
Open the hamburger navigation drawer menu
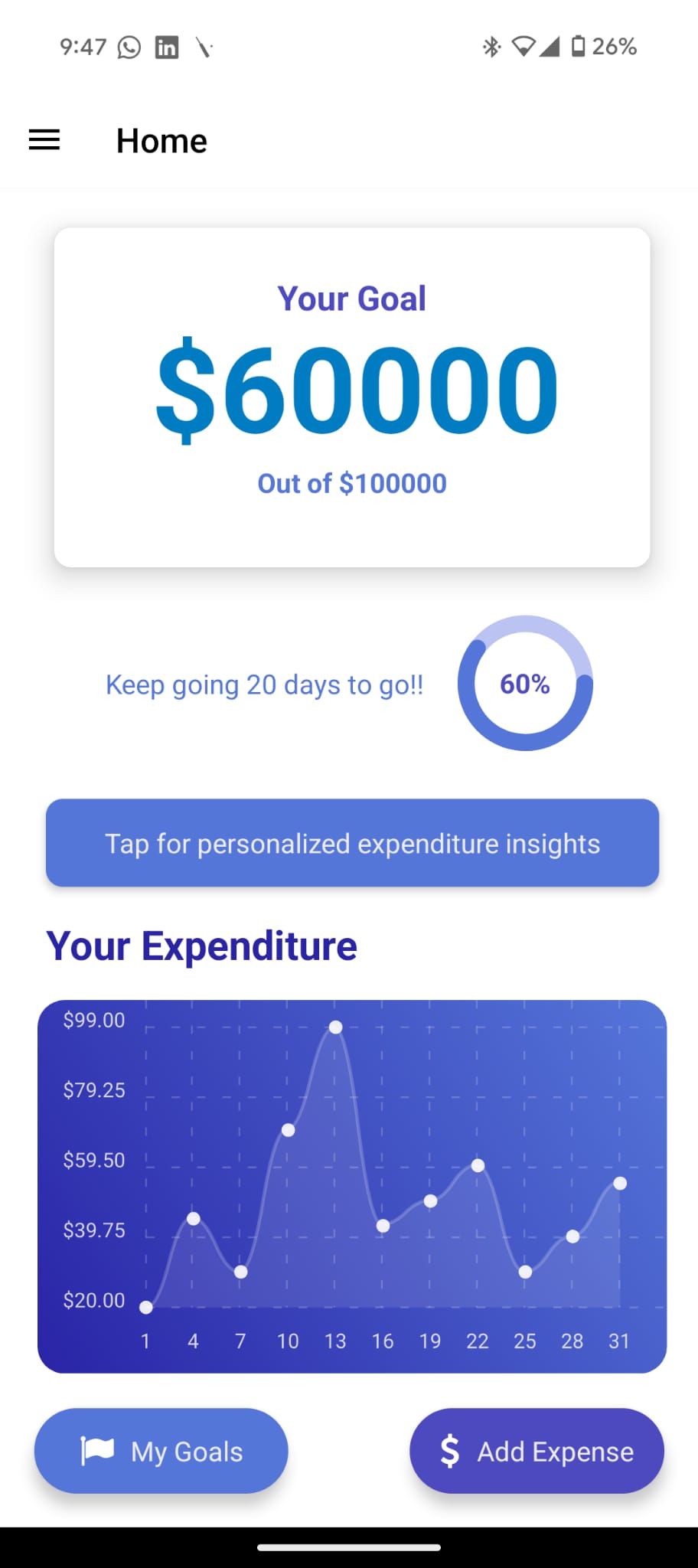click(x=44, y=140)
